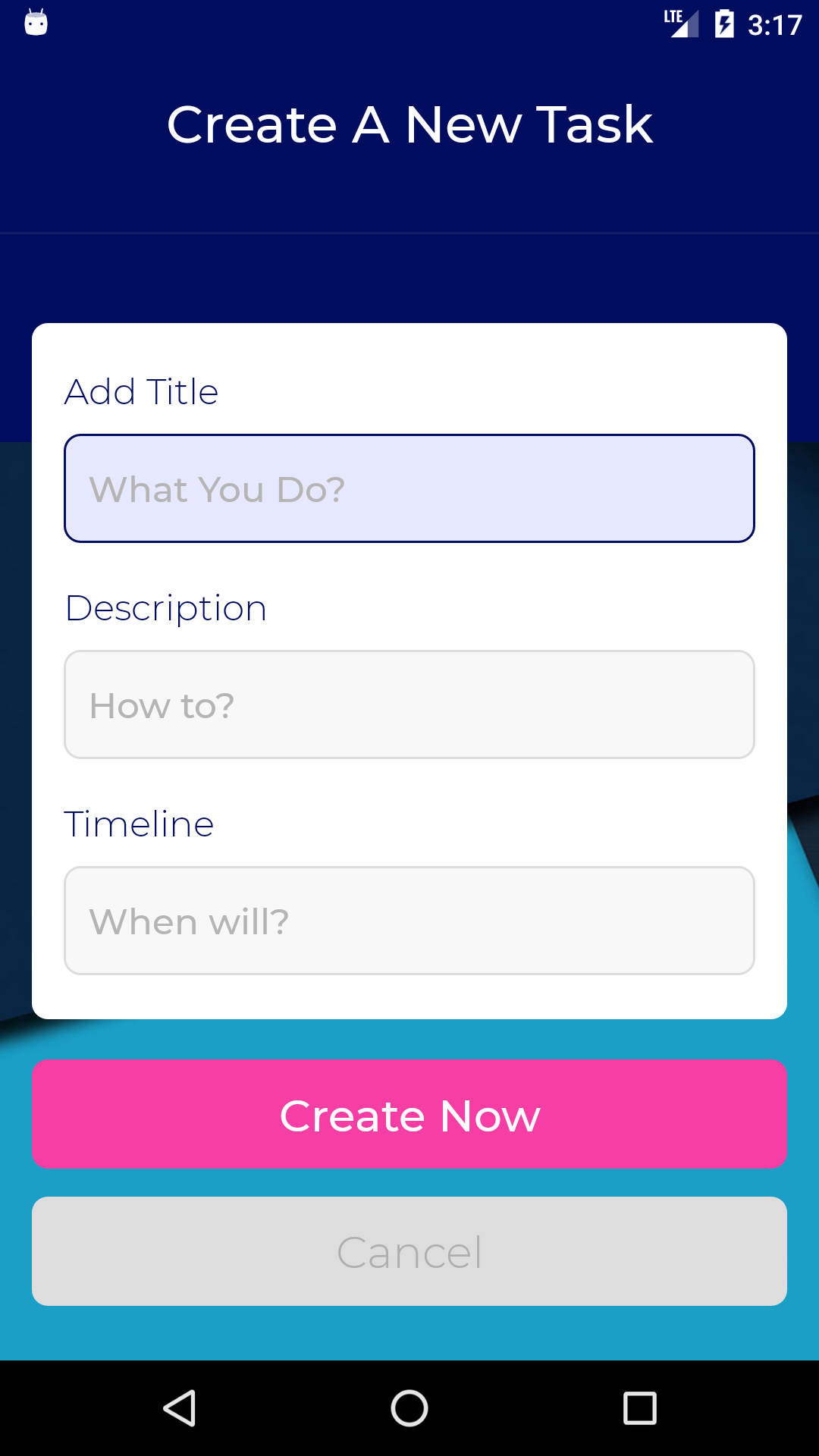819x1456 pixels.
Task: Hit the Create Now button
Action: pyautogui.click(x=409, y=1114)
